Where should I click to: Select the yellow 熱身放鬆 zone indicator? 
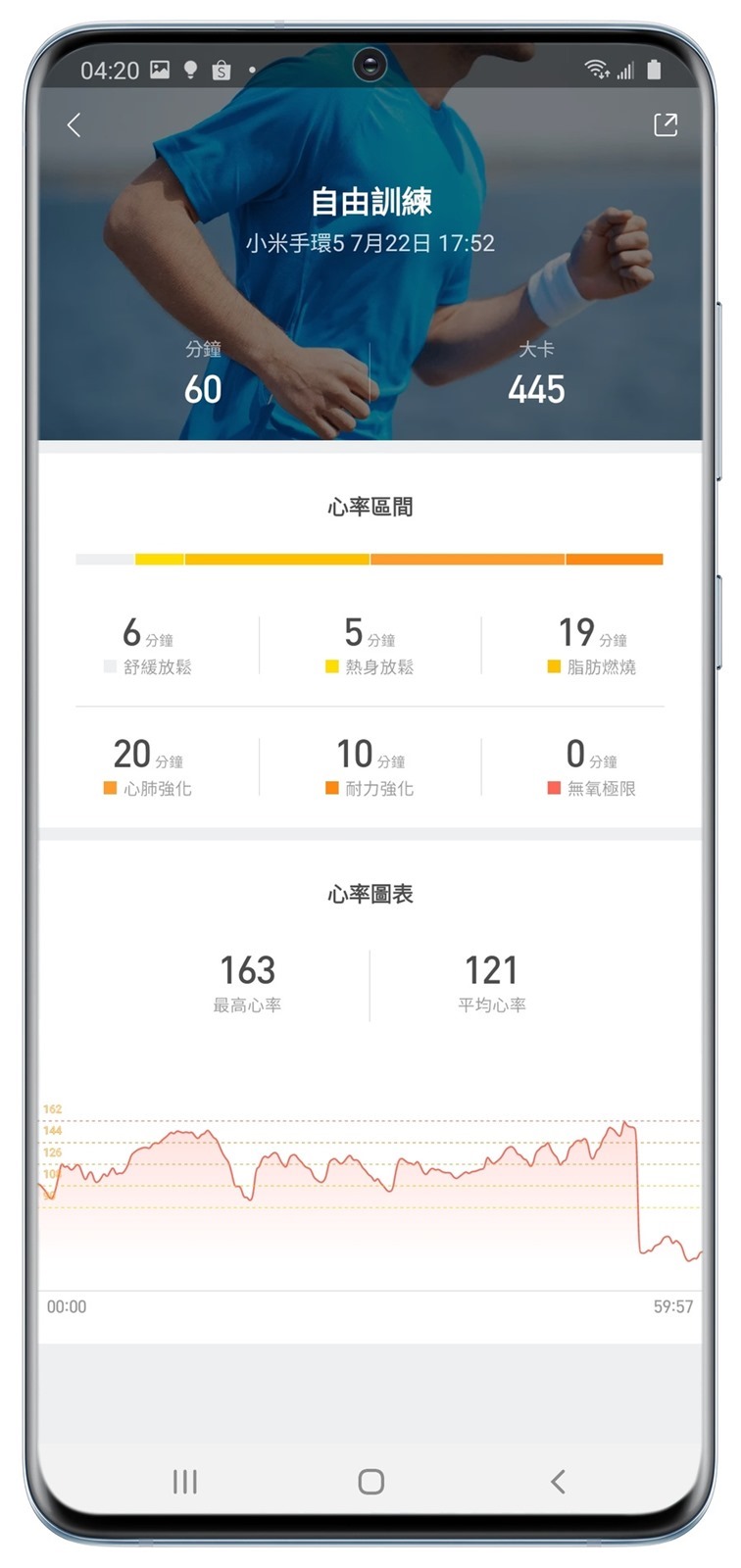331,667
